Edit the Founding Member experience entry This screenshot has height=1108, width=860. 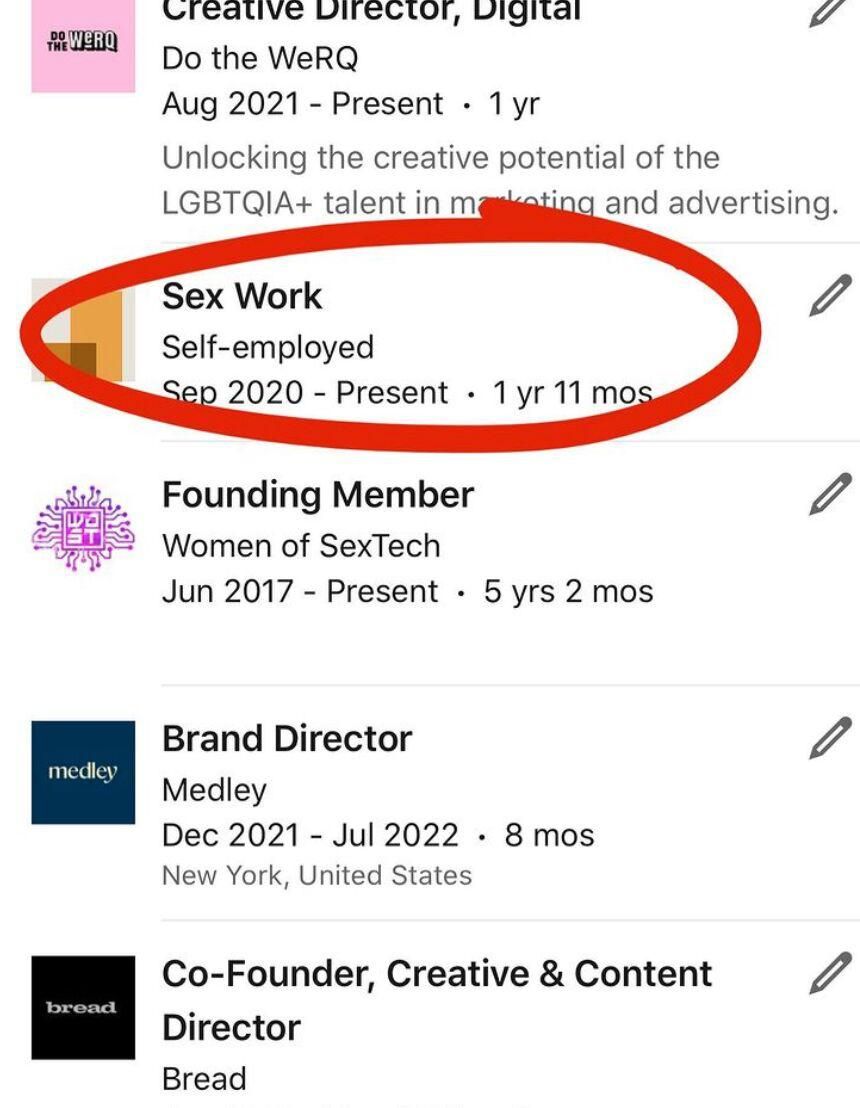[830, 494]
